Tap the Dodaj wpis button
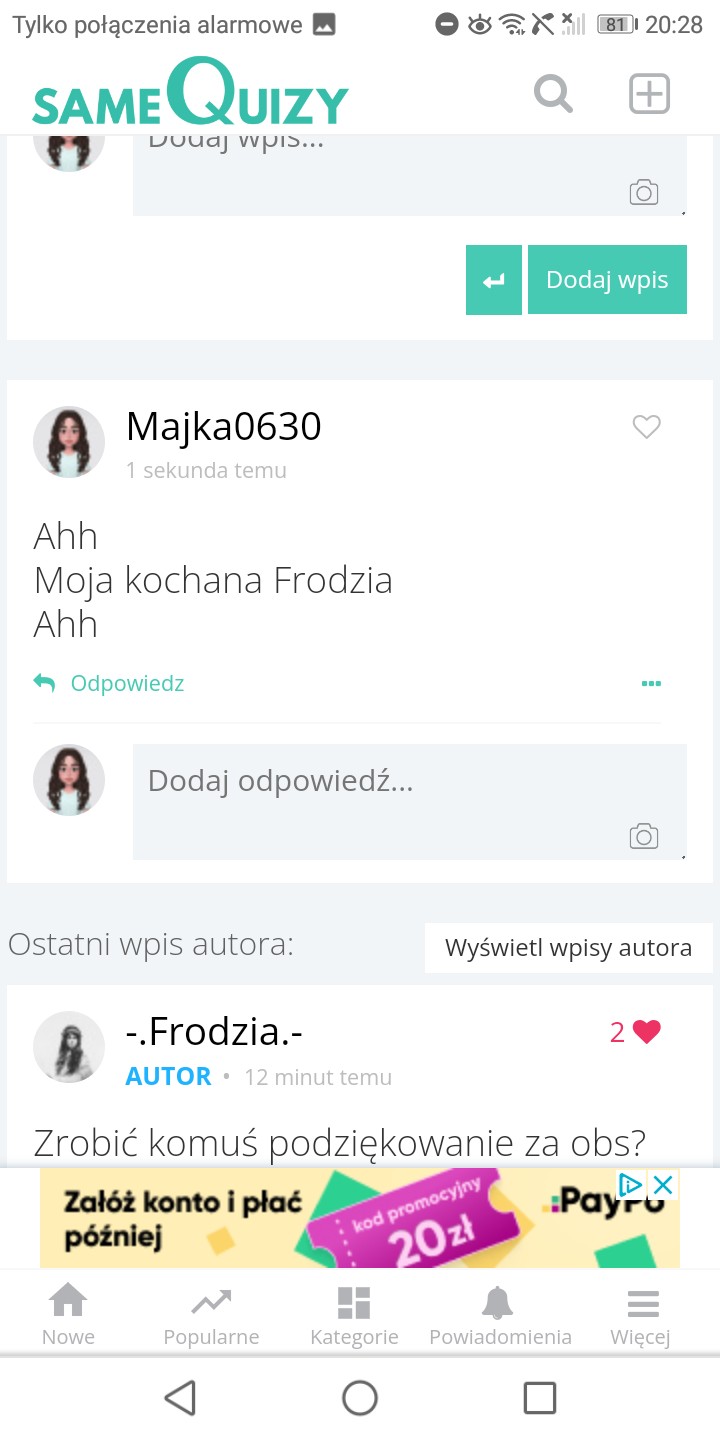The image size is (720, 1440). click(x=607, y=280)
